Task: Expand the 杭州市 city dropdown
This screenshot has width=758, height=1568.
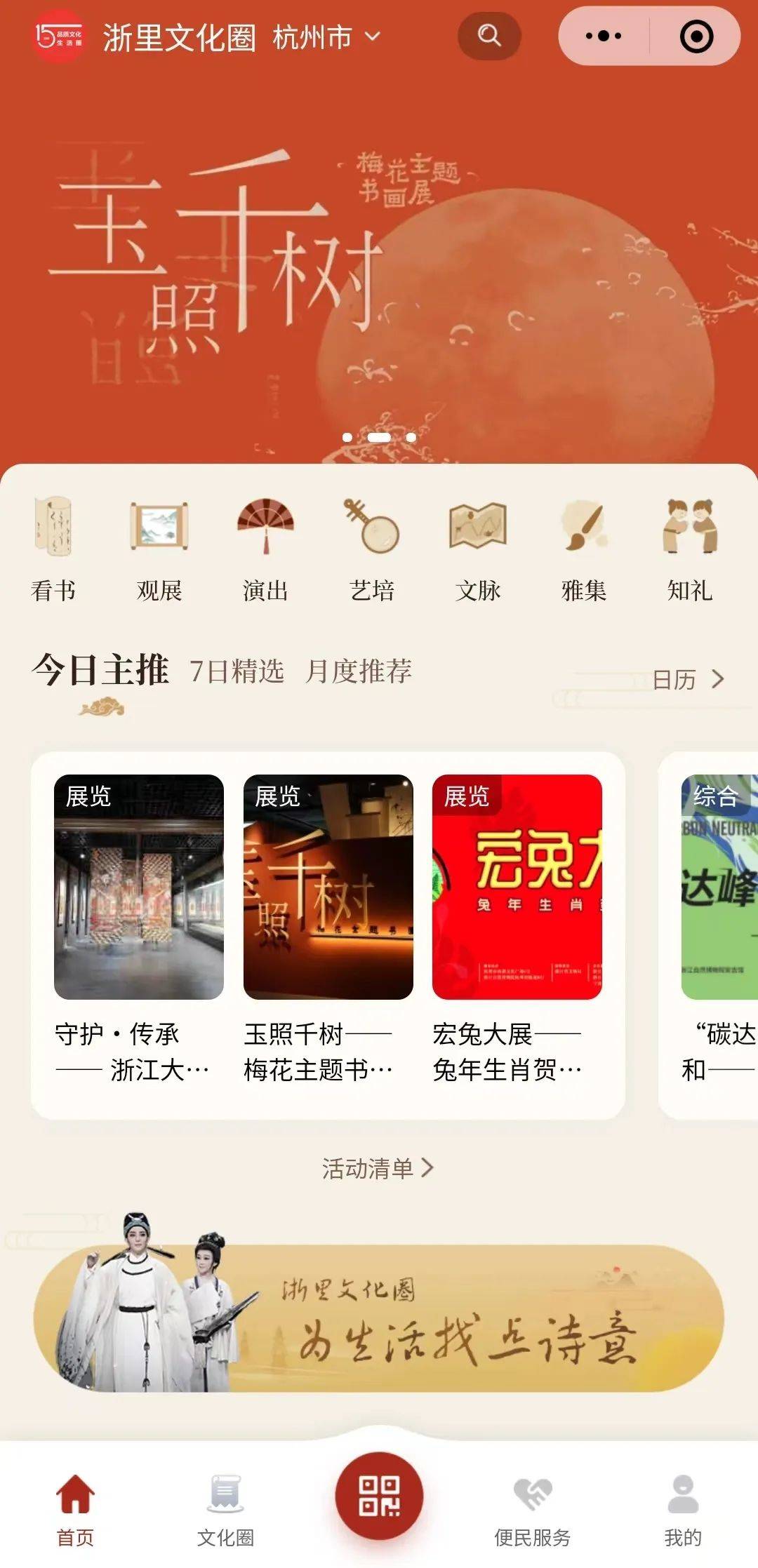Action: pos(326,37)
